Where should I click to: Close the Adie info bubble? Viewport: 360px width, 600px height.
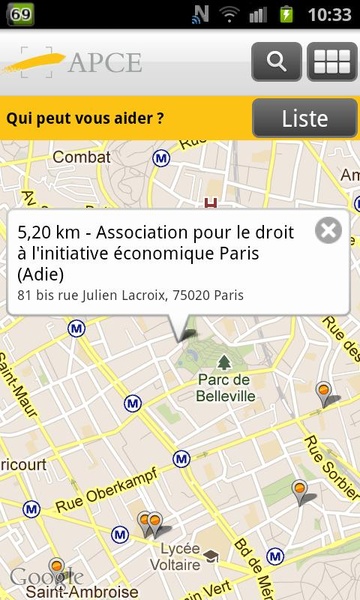pyautogui.click(x=328, y=230)
